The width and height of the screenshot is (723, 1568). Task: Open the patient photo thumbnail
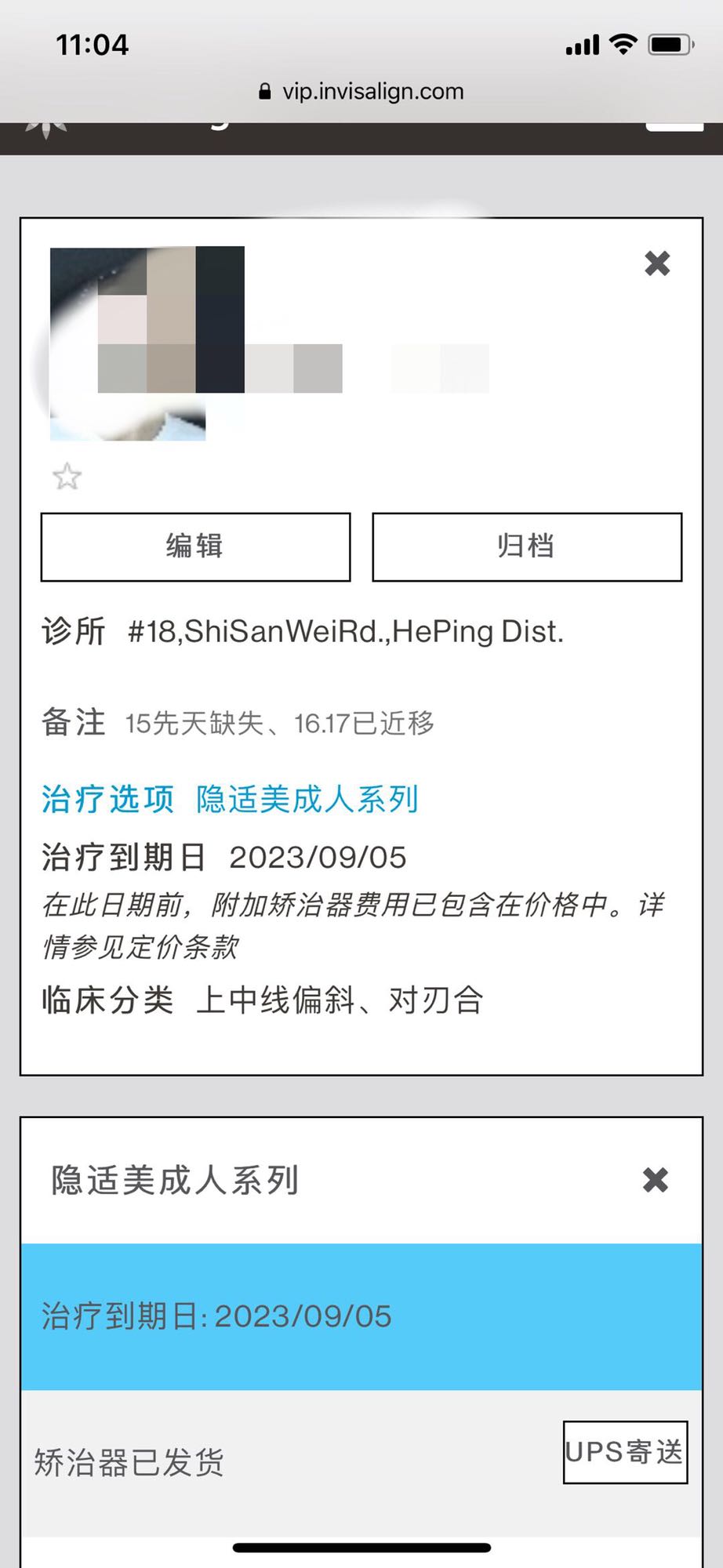[x=147, y=343]
